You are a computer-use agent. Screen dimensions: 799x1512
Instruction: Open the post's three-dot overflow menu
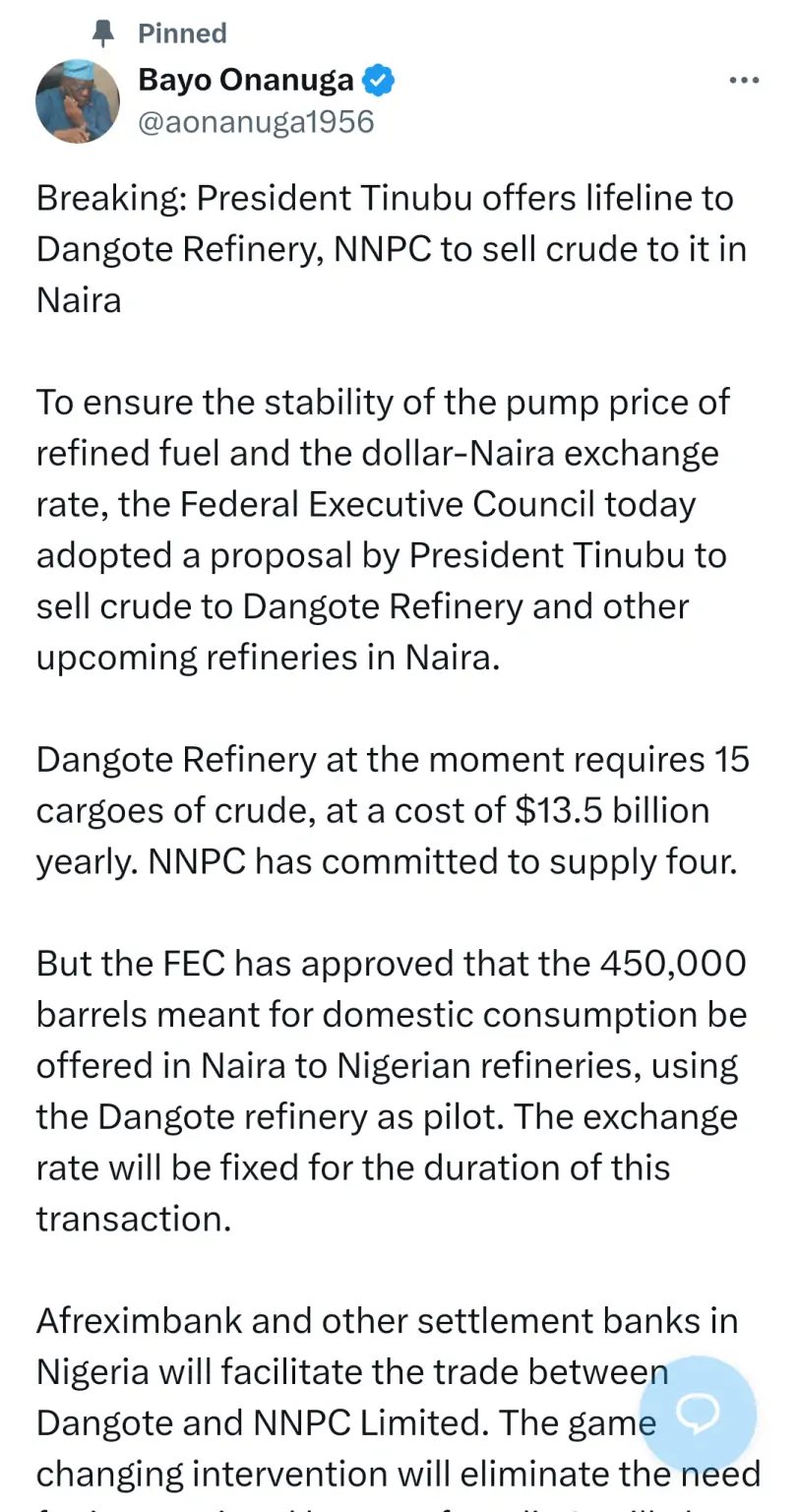click(x=743, y=81)
